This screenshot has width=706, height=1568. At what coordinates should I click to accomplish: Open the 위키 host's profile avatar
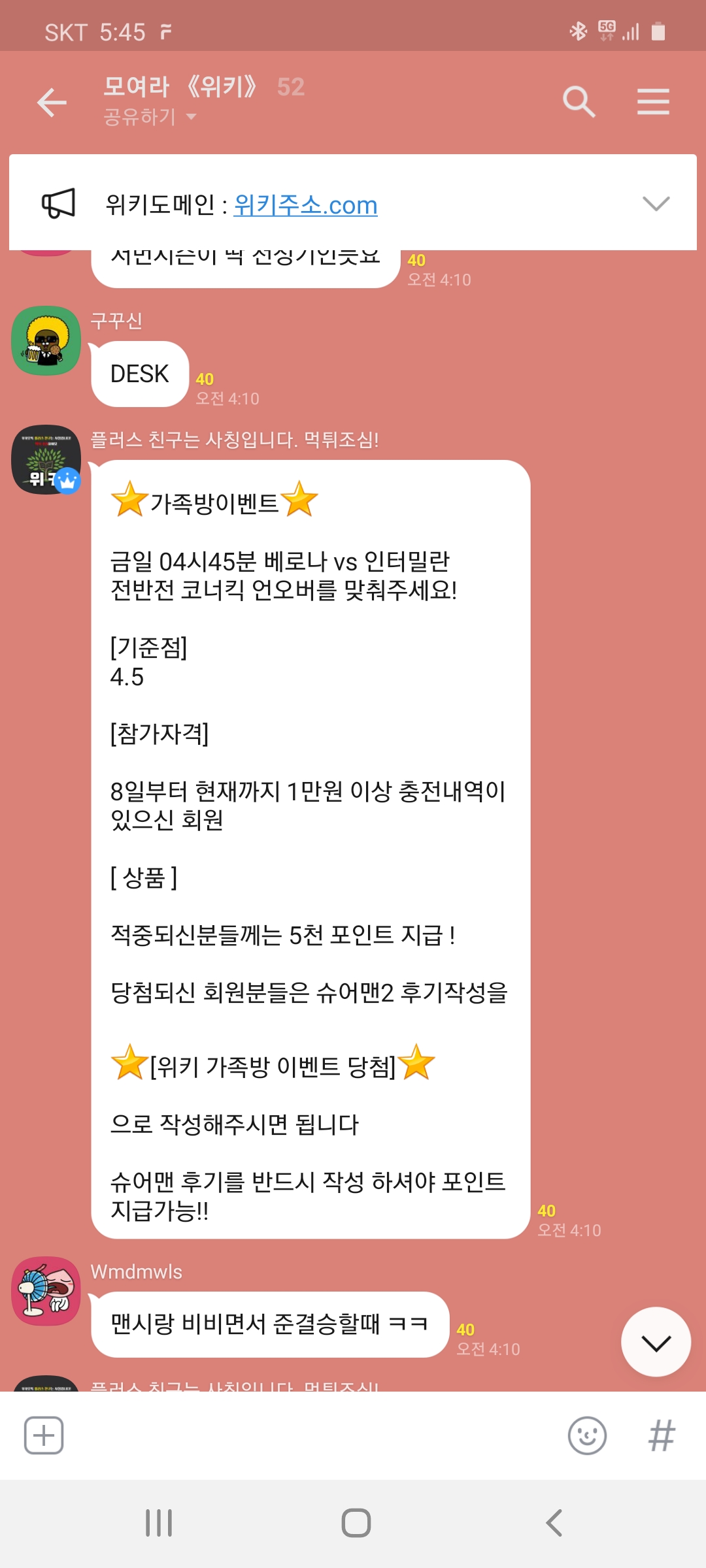point(46,460)
